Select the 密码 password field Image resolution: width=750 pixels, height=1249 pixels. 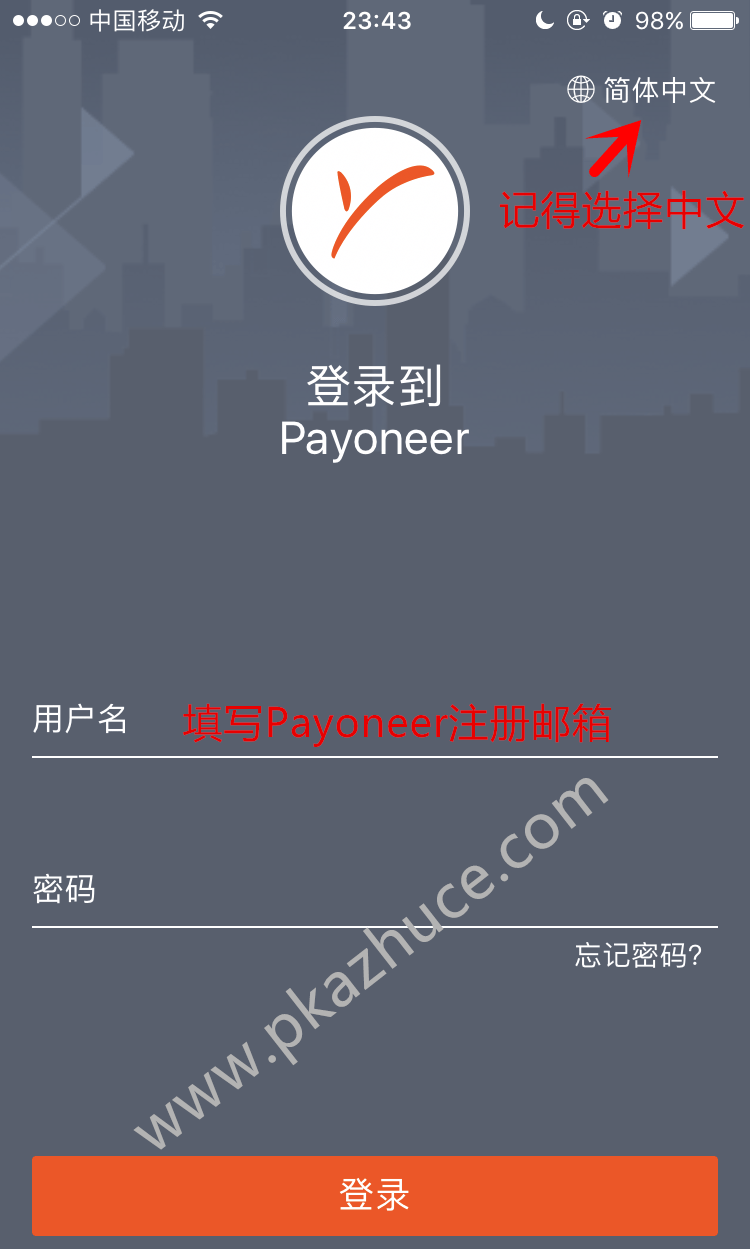click(x=375, y=890)
